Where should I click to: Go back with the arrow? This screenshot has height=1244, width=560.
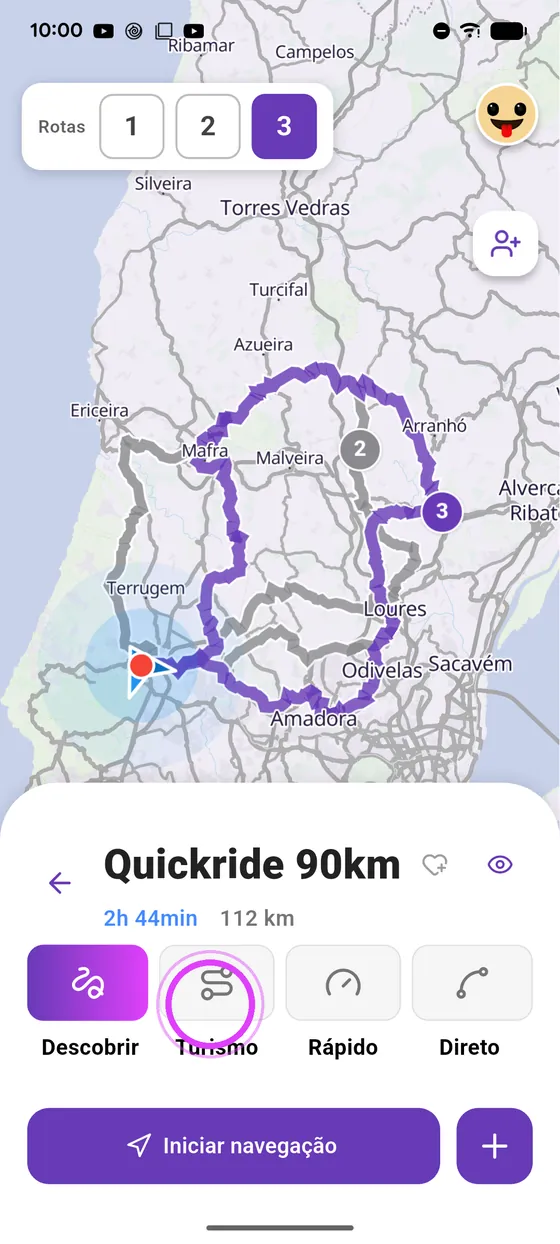[60, 882]
